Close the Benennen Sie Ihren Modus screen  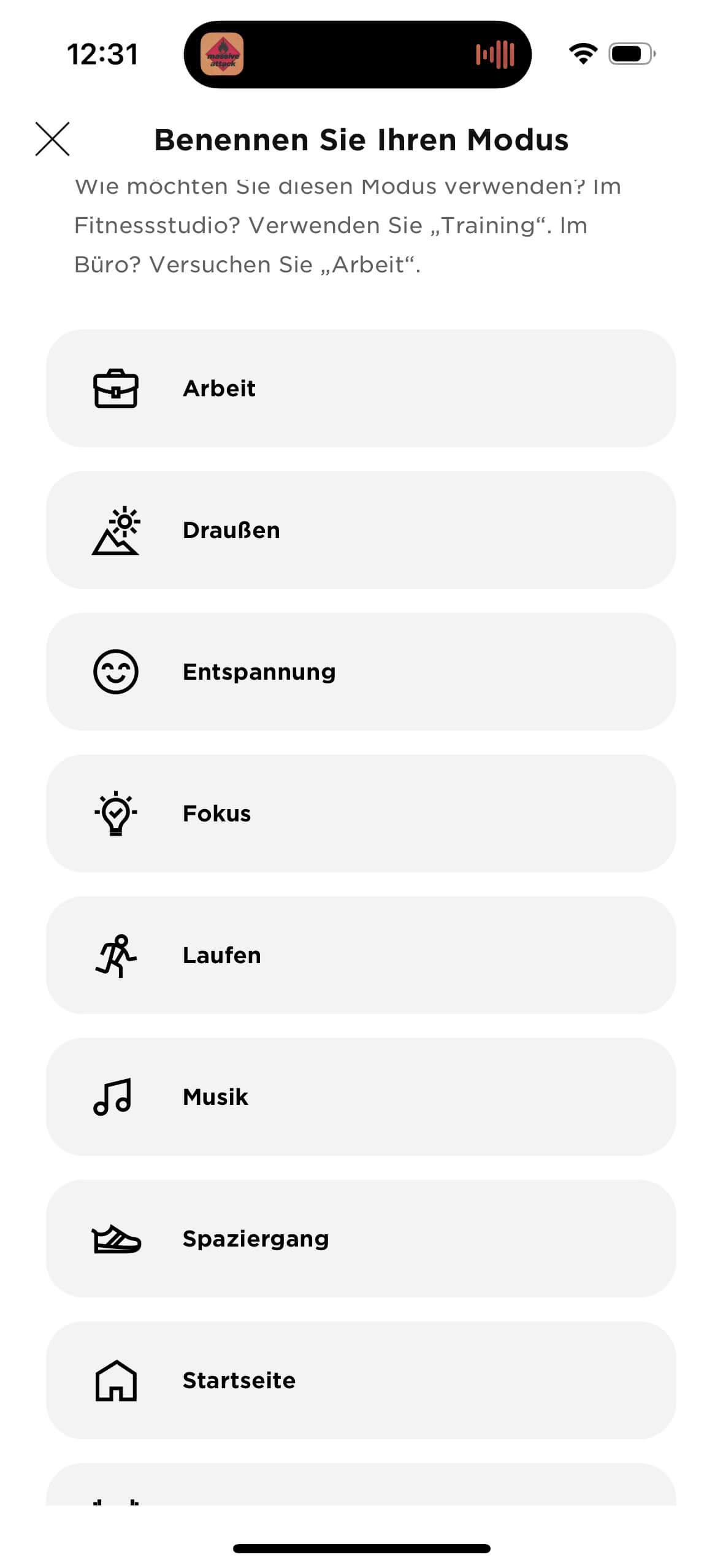[52, 139]
